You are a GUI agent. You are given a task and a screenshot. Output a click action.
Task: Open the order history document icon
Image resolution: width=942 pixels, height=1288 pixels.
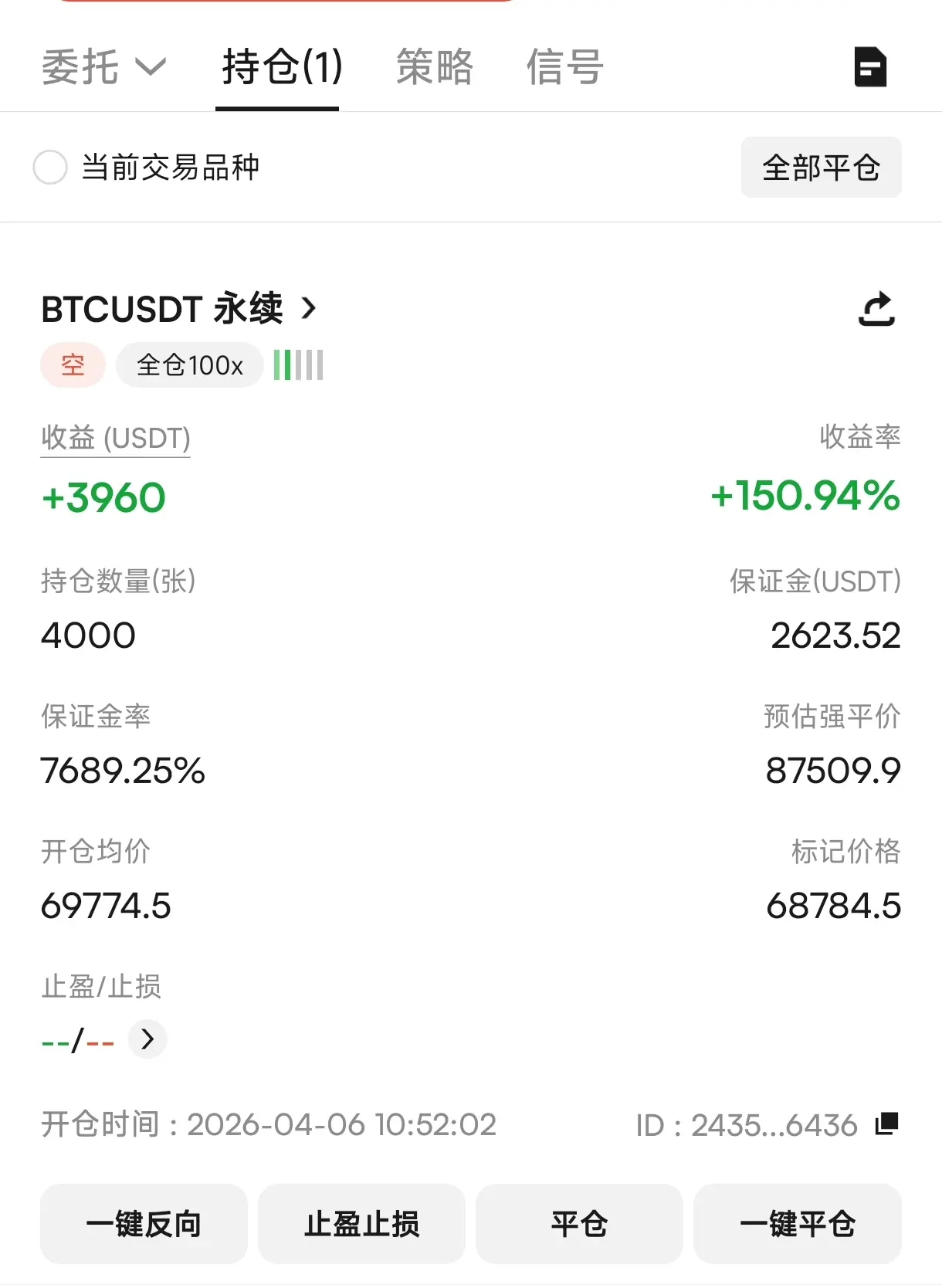click(870, 67)
